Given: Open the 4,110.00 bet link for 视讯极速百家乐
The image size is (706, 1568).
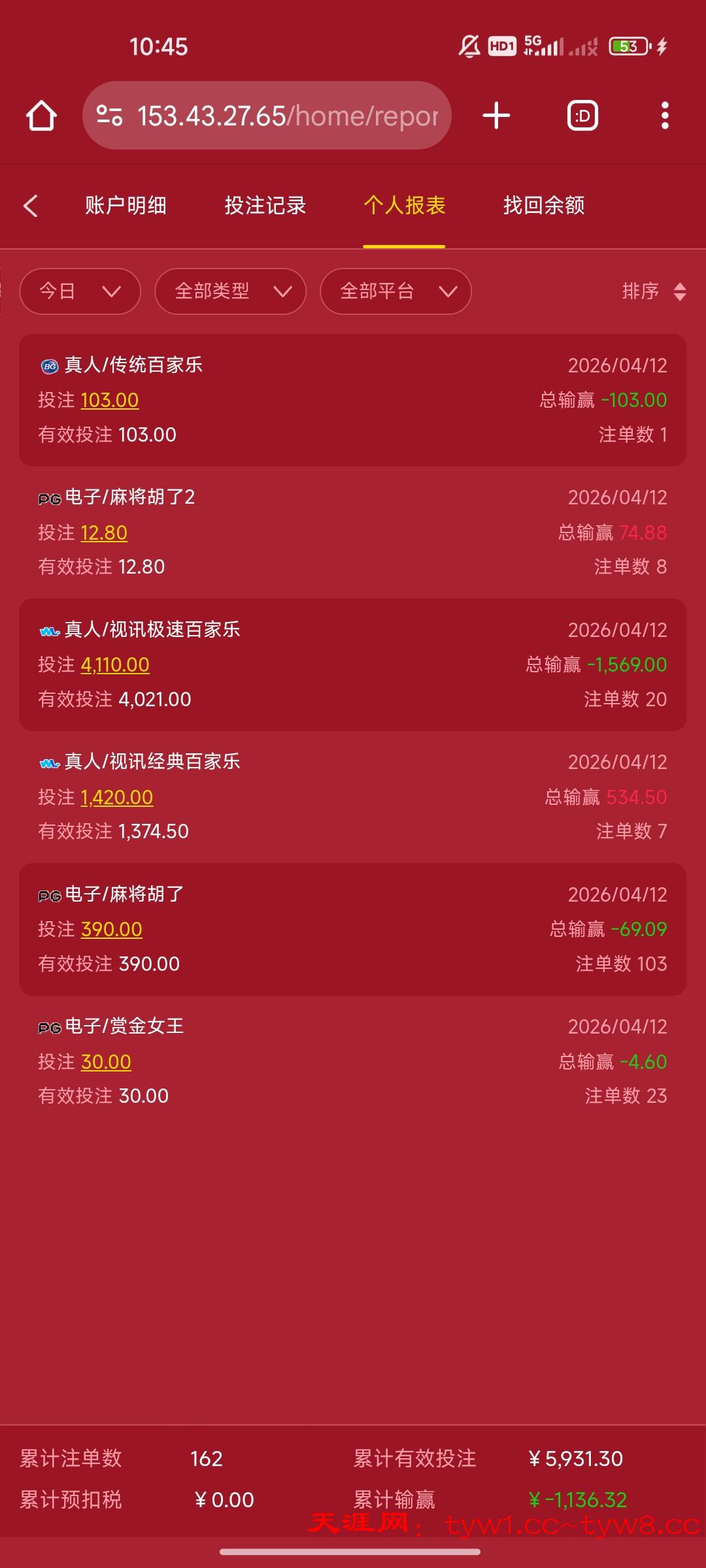Looking at the screenshot, I should (115, 665).
